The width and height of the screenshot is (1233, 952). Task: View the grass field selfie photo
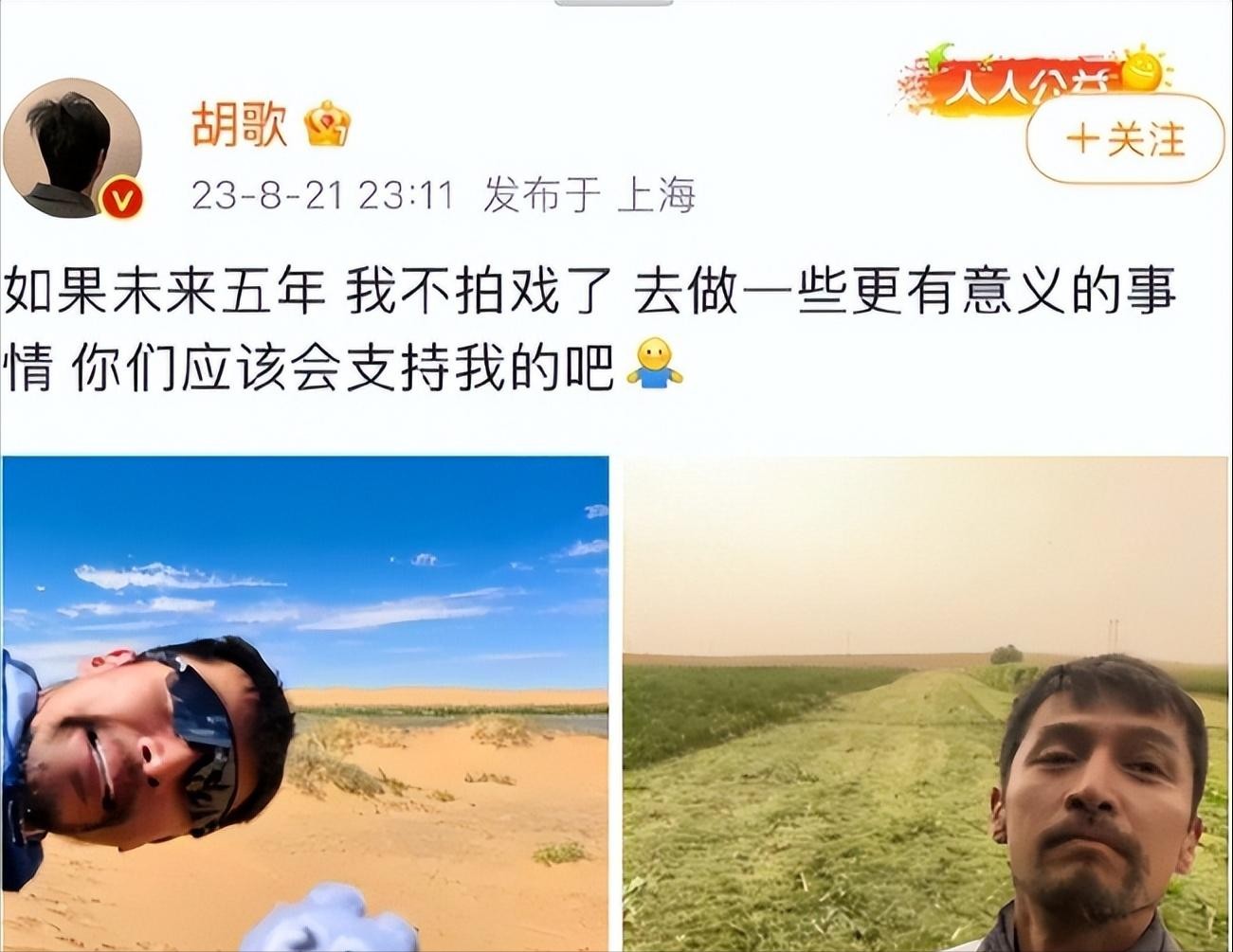click(x=926, y=703)
